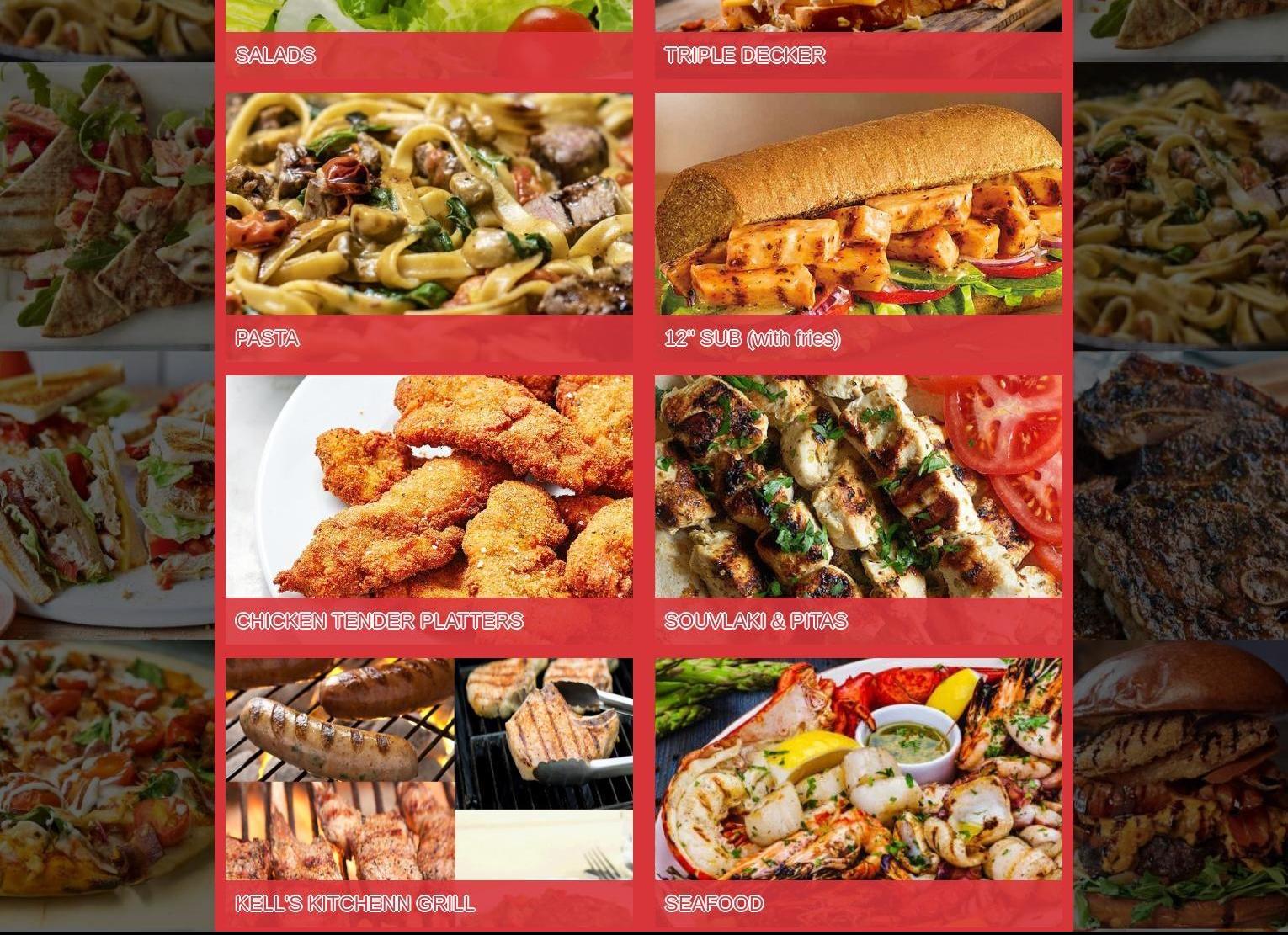View the Pasta dishes

click(x=428, y=227)
